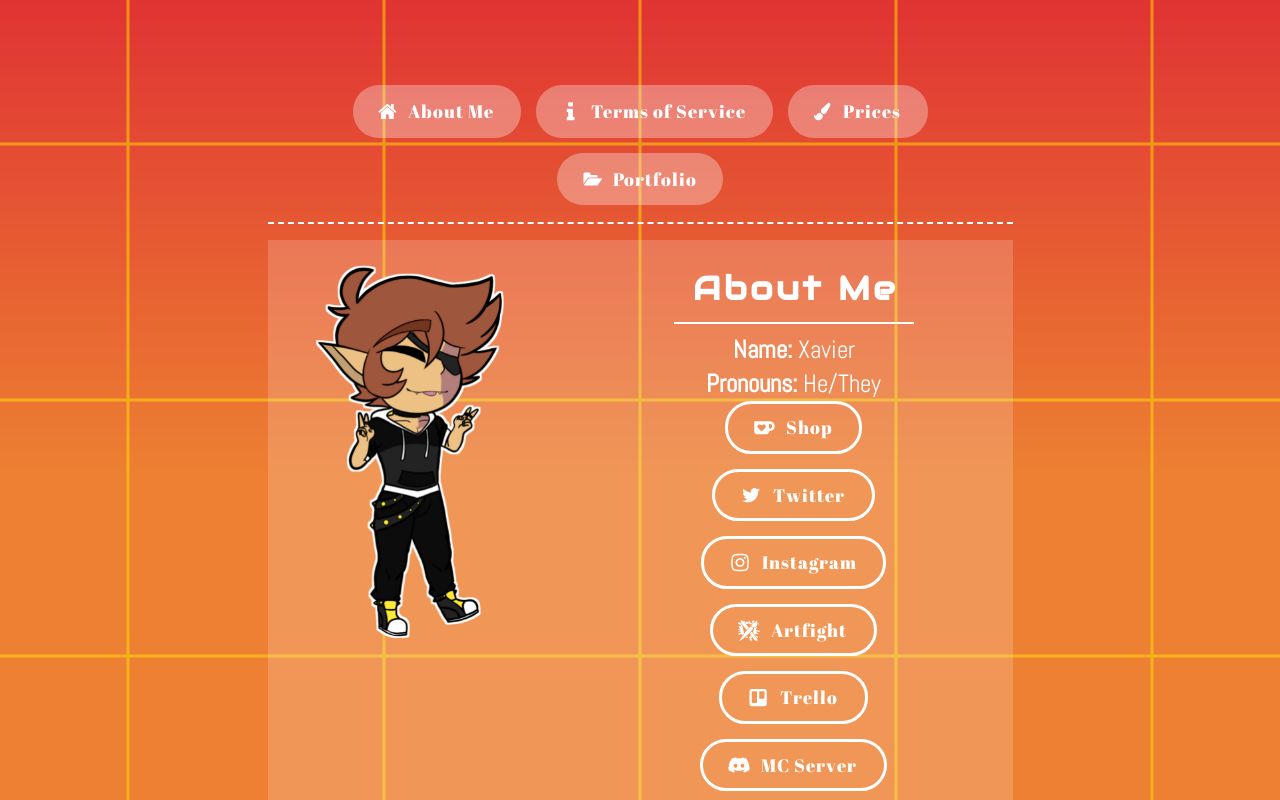The width and height of the screenshot is (1280, 800).
Task: Open the Artfight profile link
Action: point(793,630)
